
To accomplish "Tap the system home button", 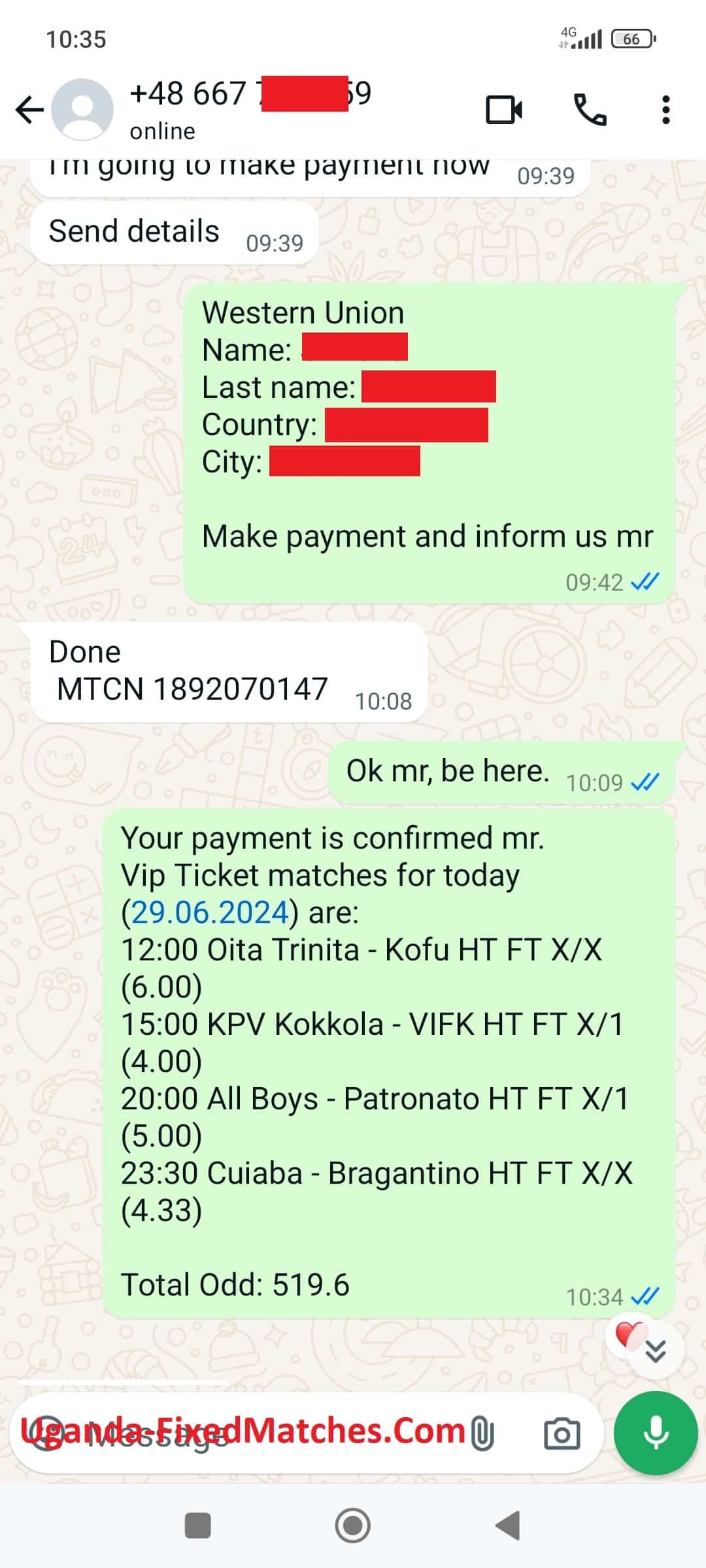I will [352, 1526].
